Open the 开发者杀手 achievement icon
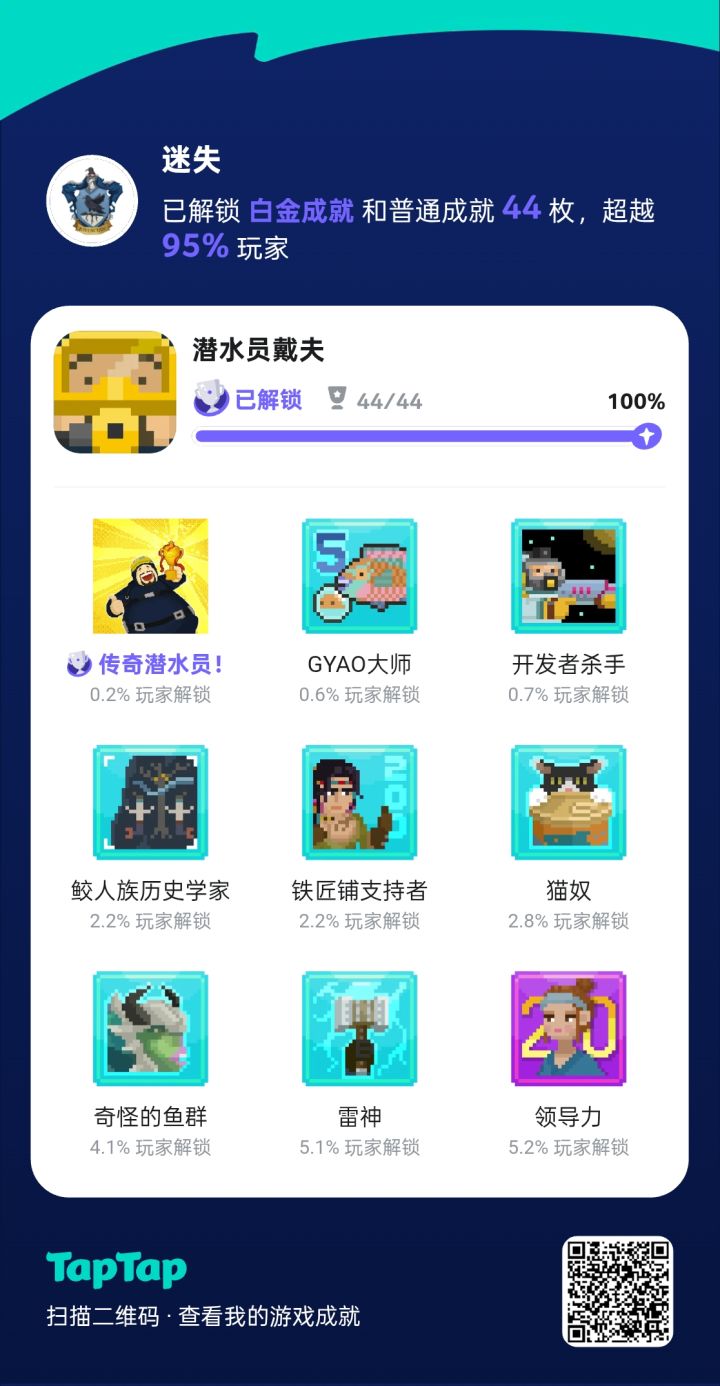The height and width of the screenshot is (1386, 720). (x=567, y=576)
